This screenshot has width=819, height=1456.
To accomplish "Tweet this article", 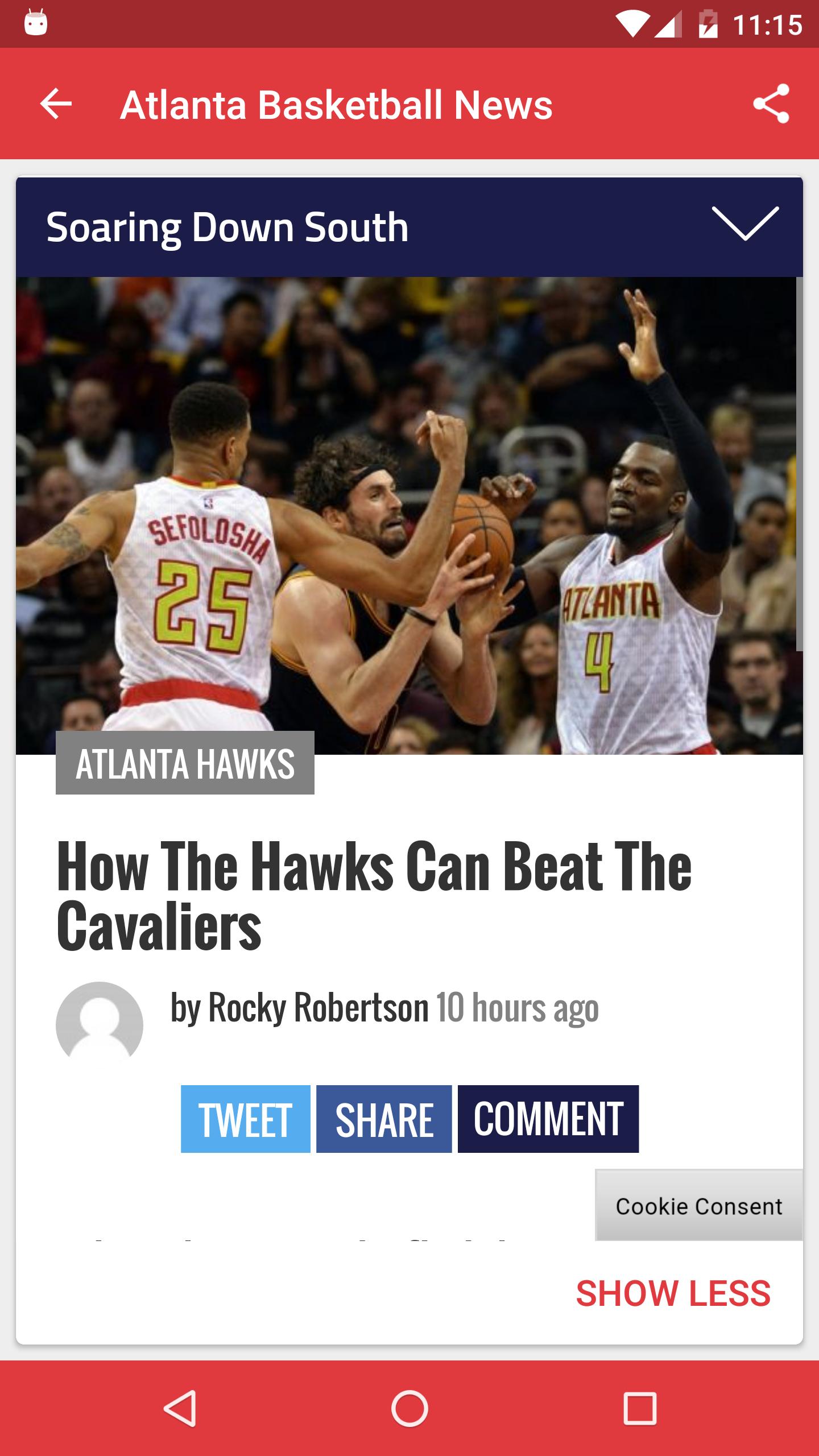I will (246, 1119).
